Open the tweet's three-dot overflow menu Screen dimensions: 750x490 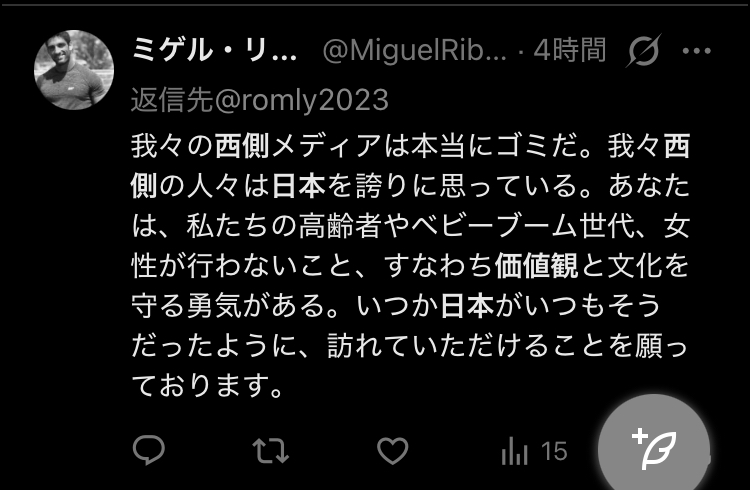[x=696, y=50]
